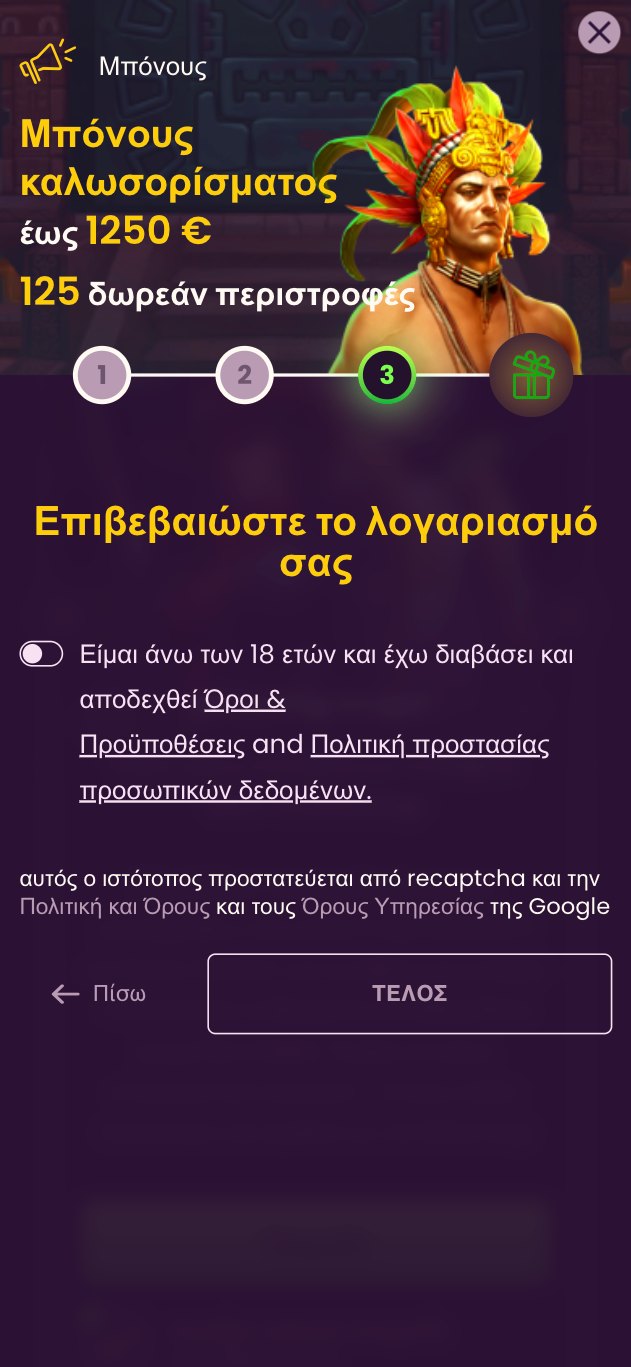
Task: Jump to registration step 2
Action: click(244, 376)
